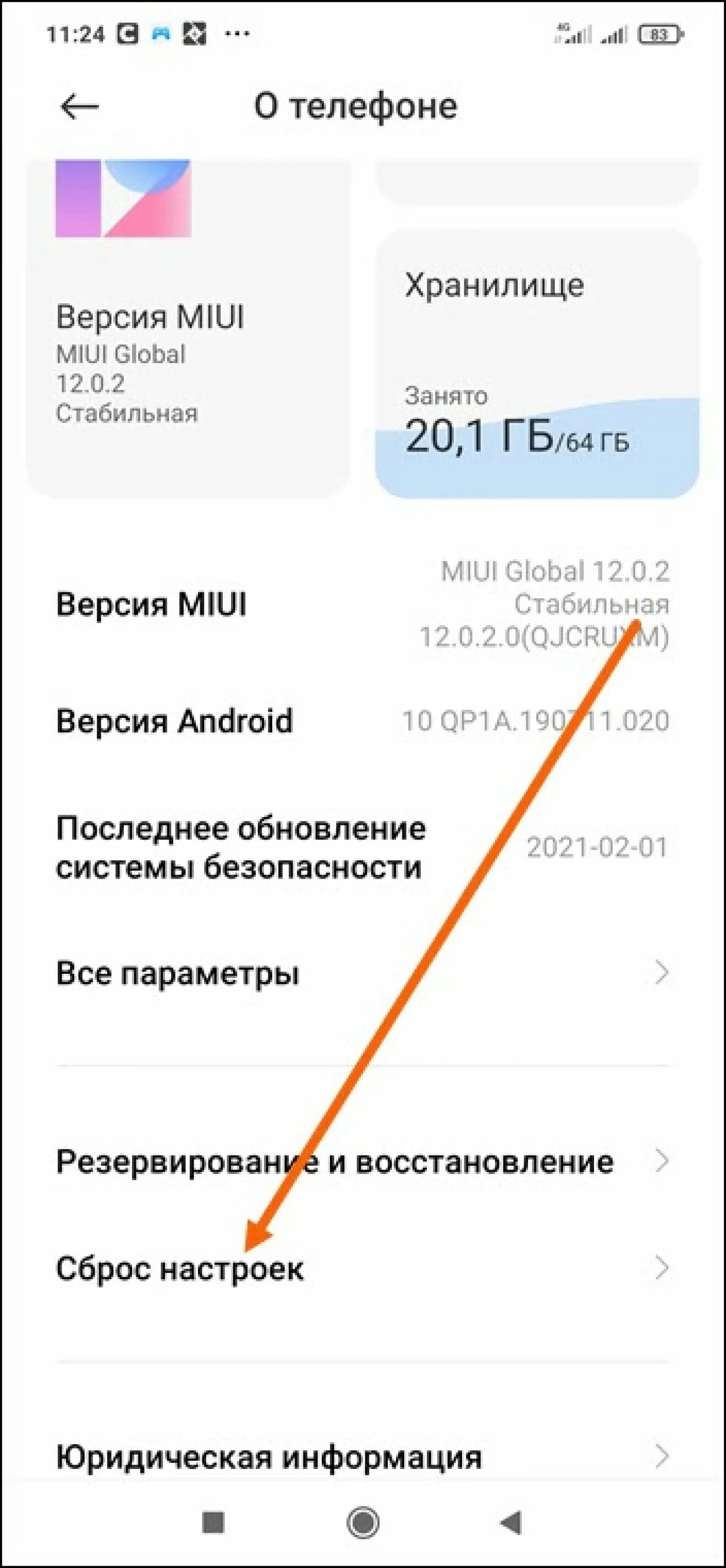
Task: Open the Версия MIUI card
Action: click(x=188, y=328)
